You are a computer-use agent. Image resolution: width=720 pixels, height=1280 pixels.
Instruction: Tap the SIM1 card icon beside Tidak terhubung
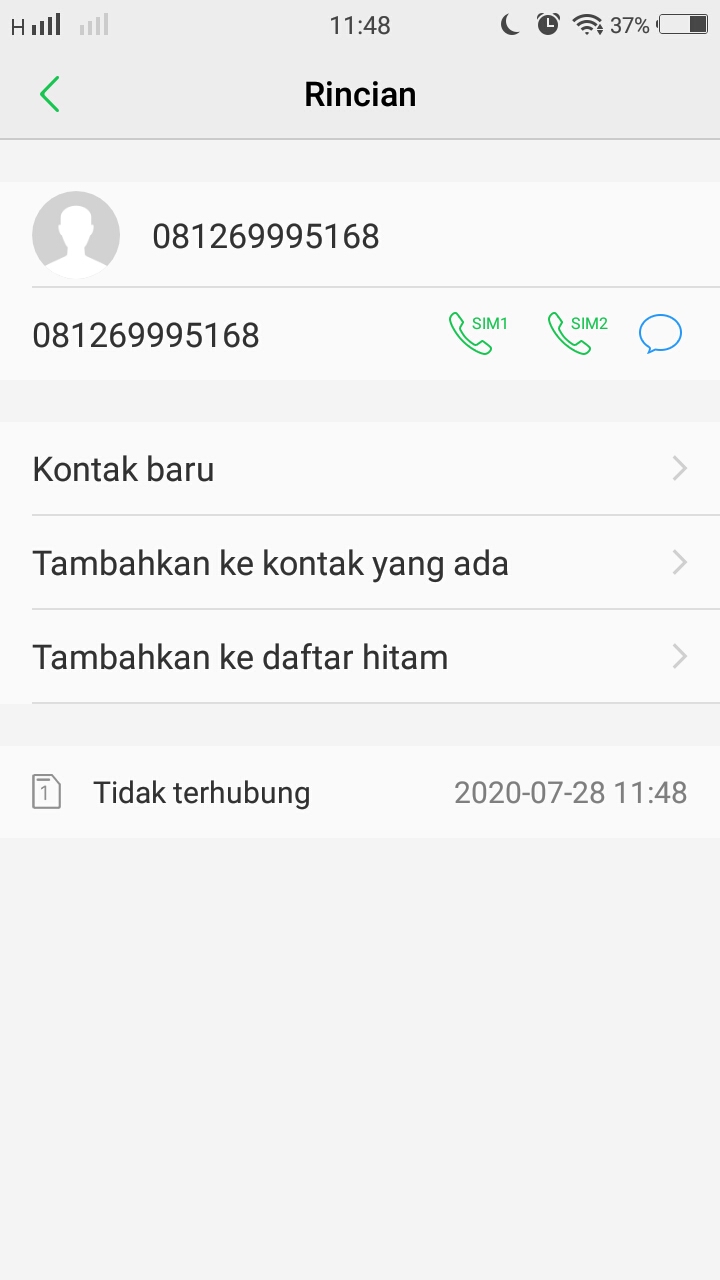(47, 791)
